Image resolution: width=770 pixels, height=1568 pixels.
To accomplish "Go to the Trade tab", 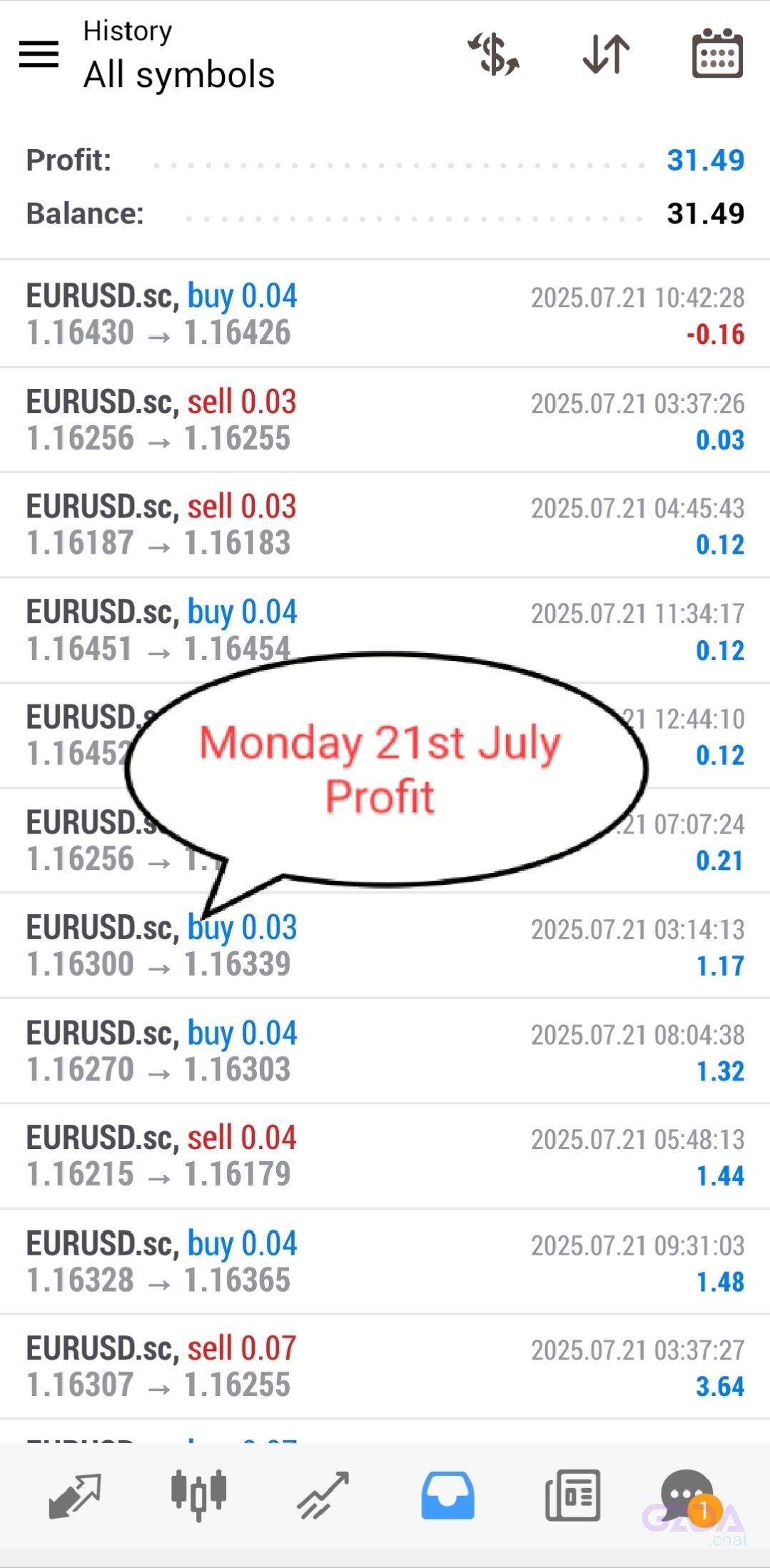I will coord(323,1495).
